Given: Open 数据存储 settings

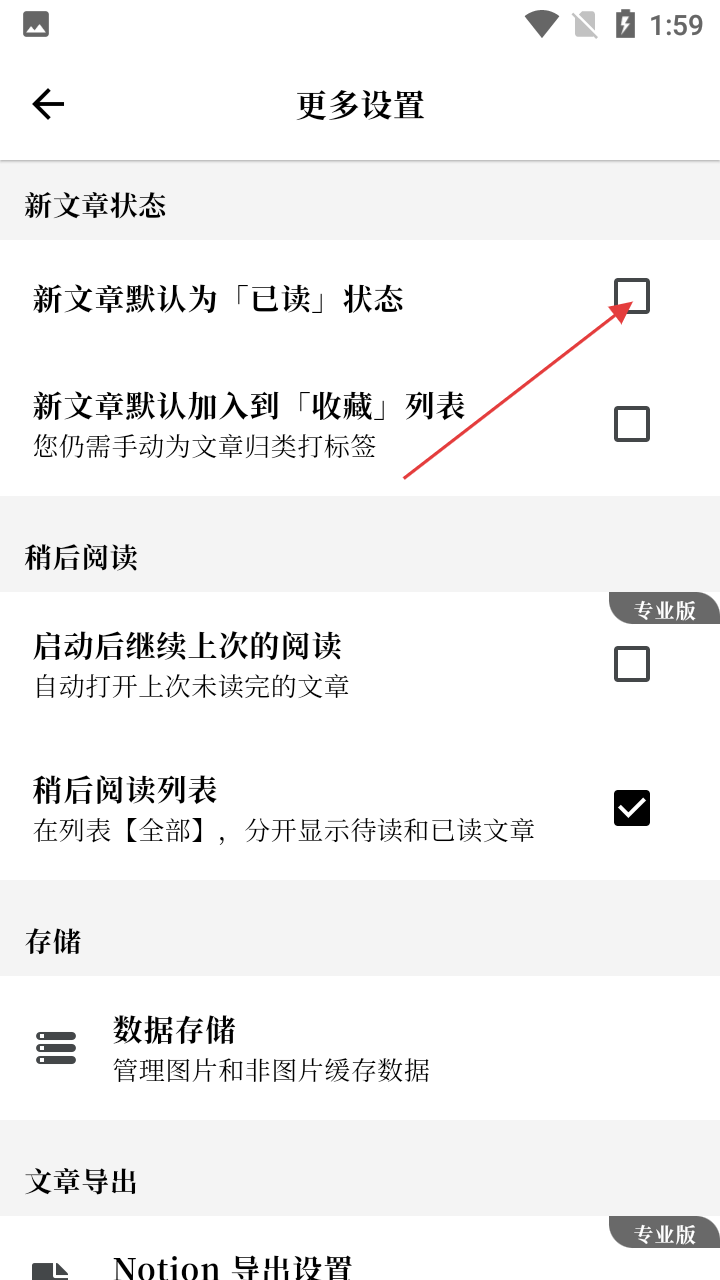Looking at the screenshot, I should click(360, 1048).
